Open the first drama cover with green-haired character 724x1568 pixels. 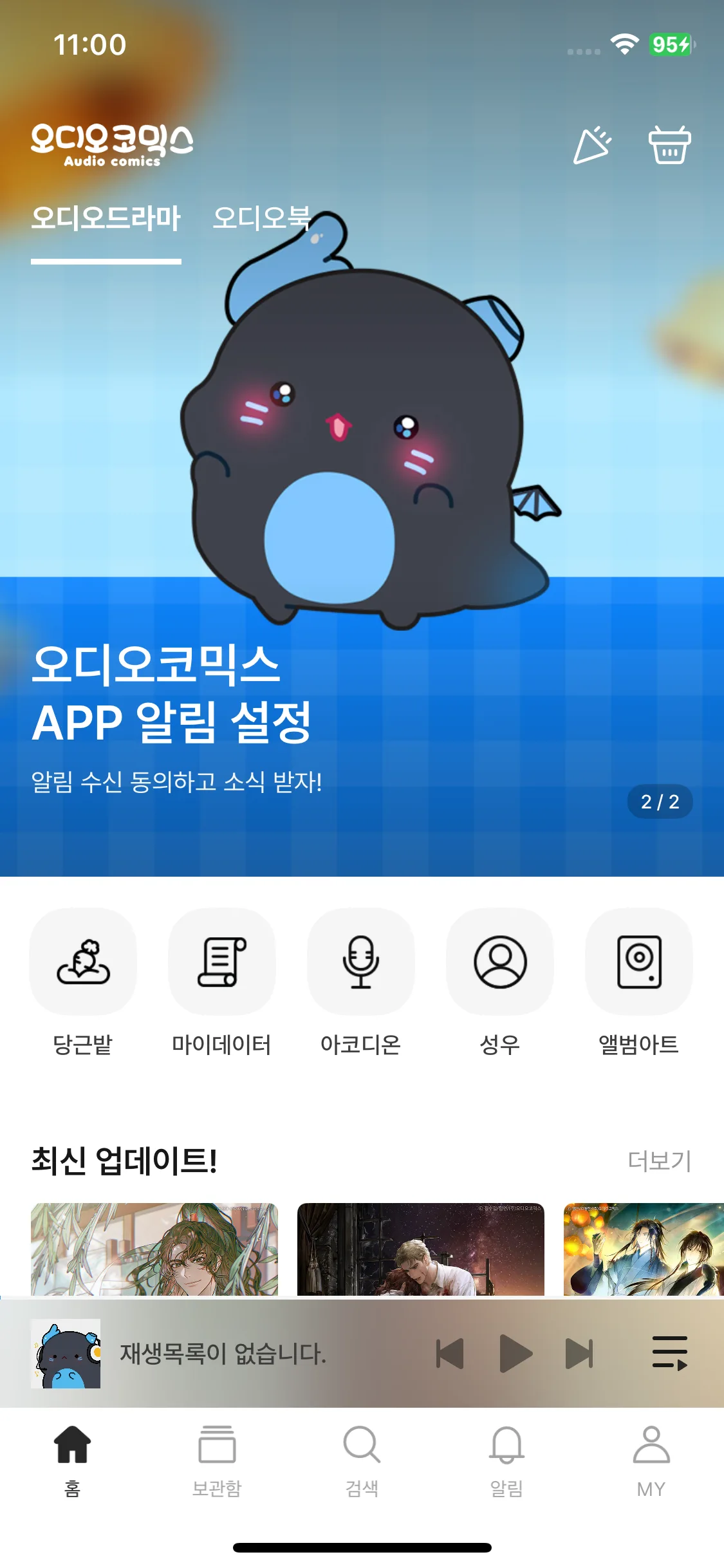154,1249
